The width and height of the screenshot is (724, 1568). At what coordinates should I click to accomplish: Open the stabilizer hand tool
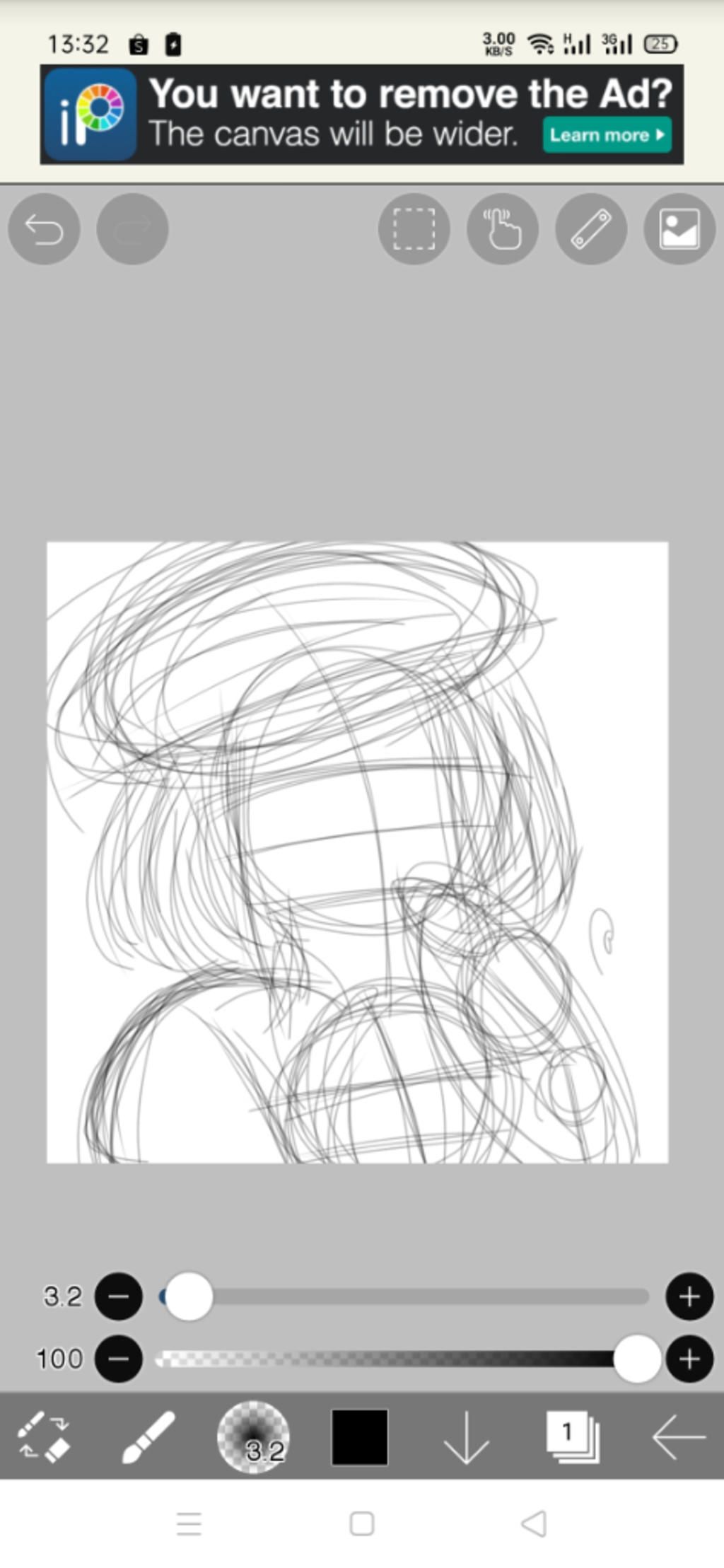[x=503, y=229]
